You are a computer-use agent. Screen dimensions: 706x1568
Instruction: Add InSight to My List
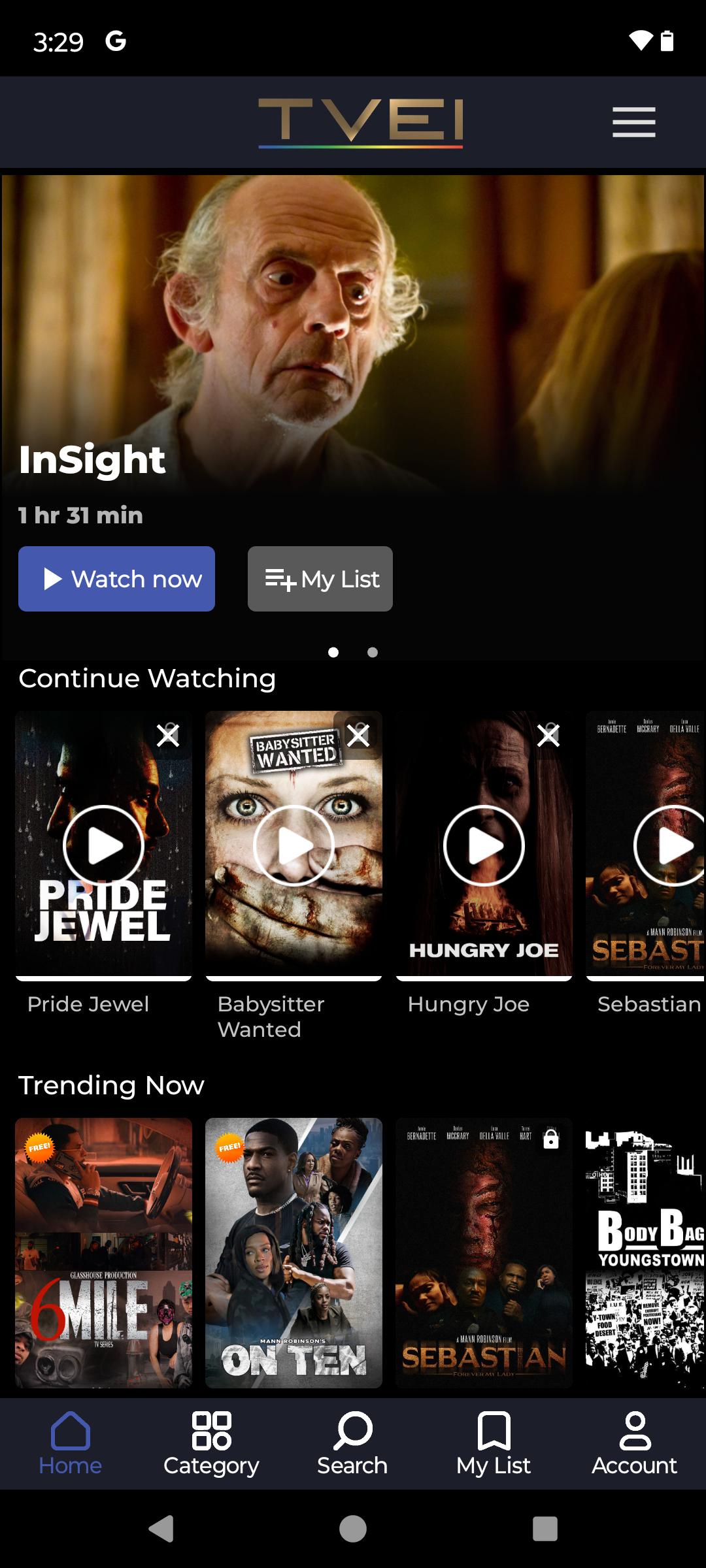pyautogui.click(x=320, y=579)
